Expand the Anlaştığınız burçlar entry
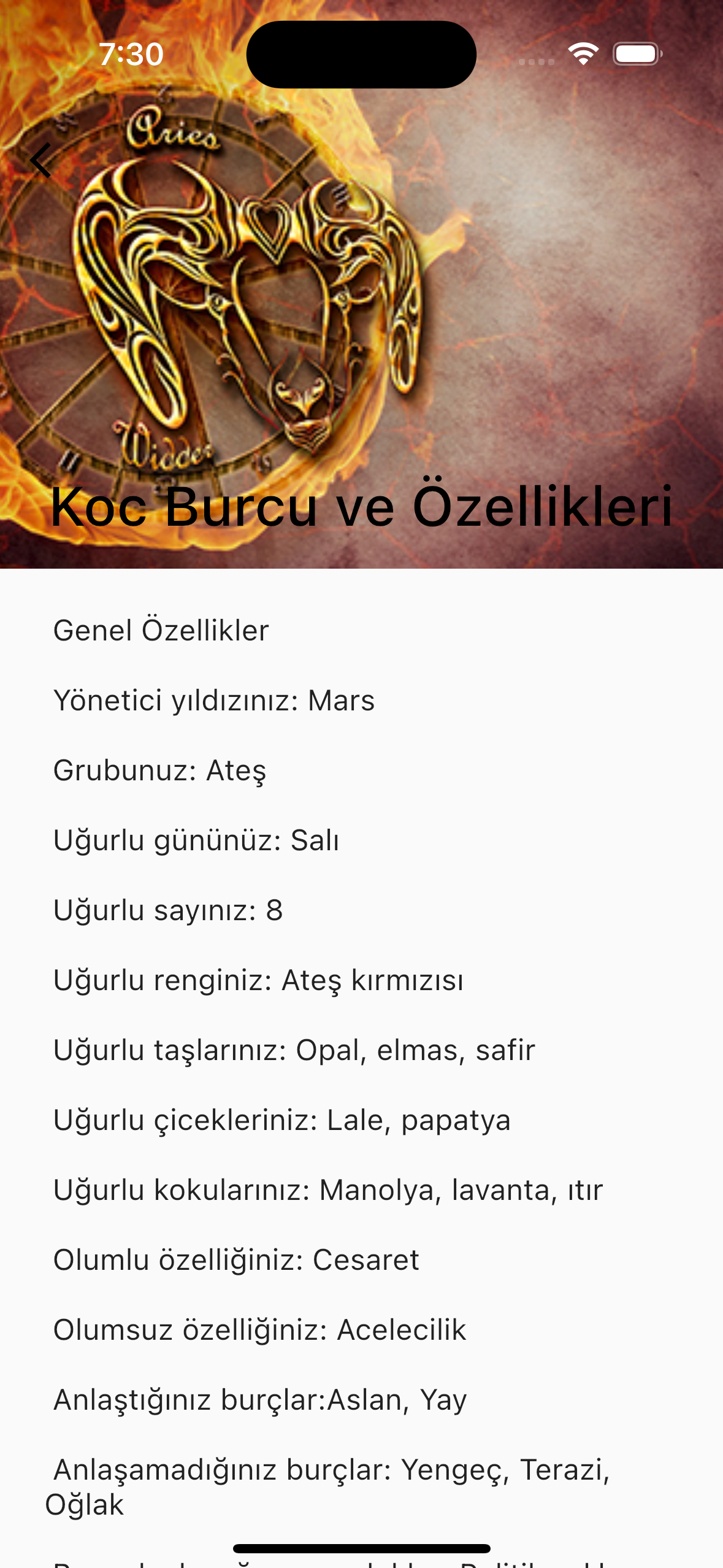The width and height of the screenshot is (723, 1568). pos(260,1399)
